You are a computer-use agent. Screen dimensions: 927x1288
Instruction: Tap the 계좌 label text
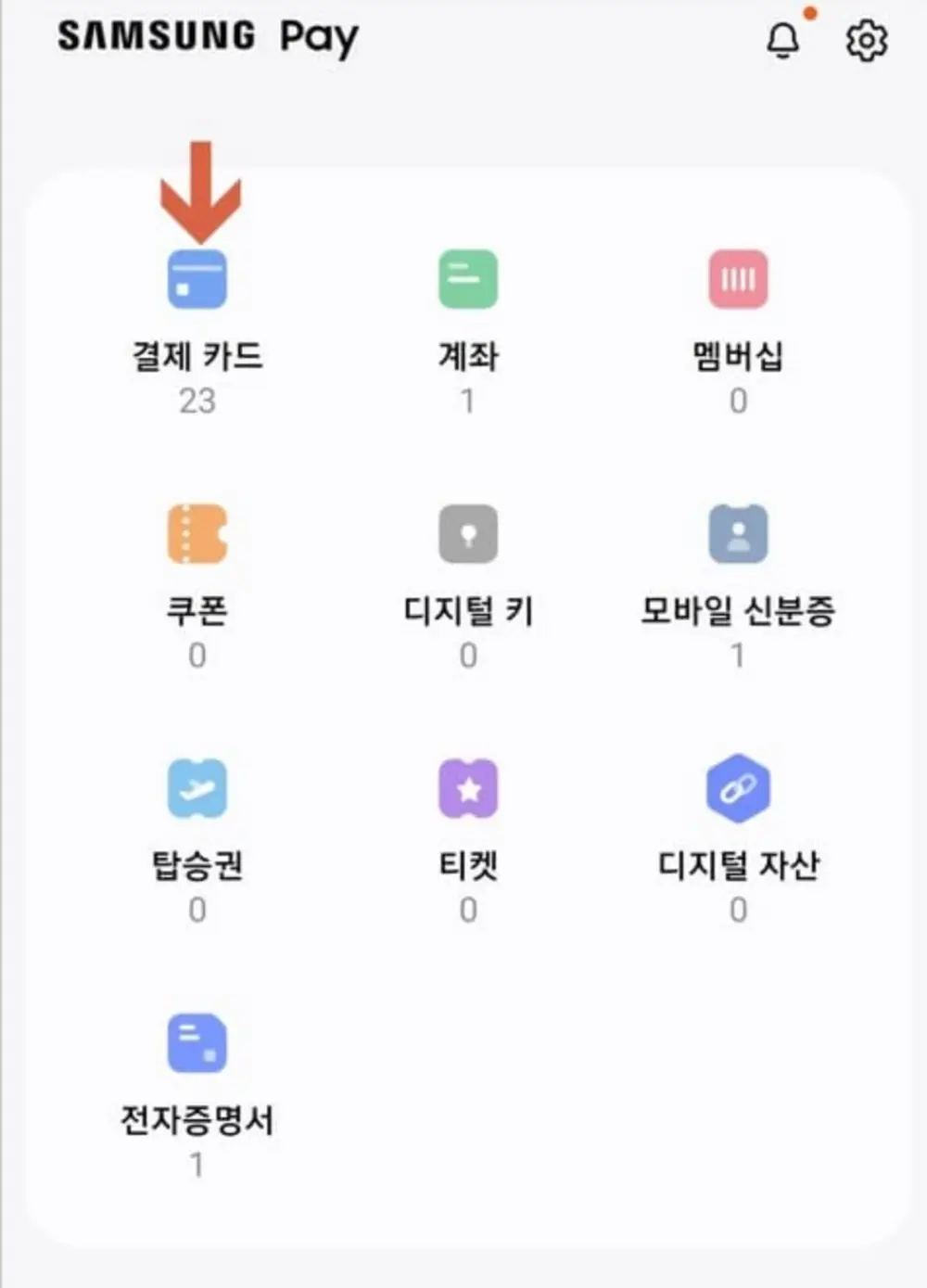[467, 357]
